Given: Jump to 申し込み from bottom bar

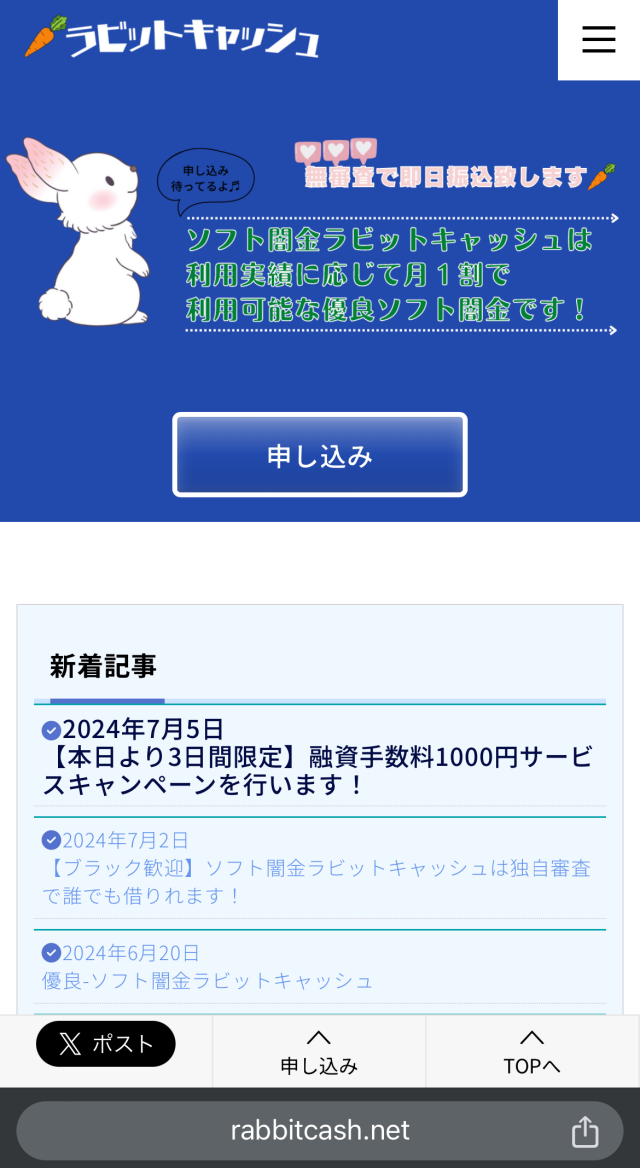Looking at the screenshot, I should click(319, 1053).
